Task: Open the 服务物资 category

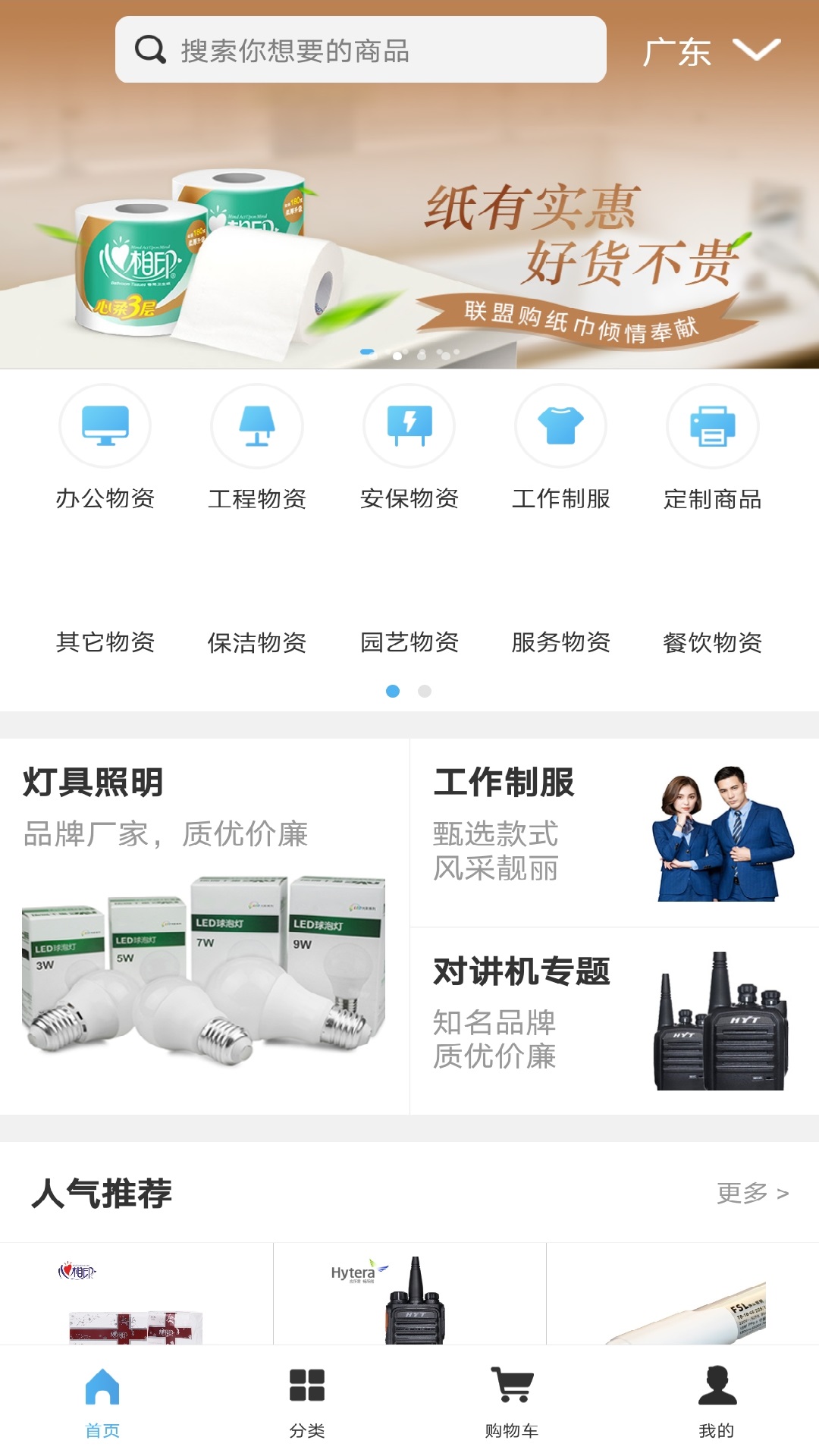Action: click(561, 642)
